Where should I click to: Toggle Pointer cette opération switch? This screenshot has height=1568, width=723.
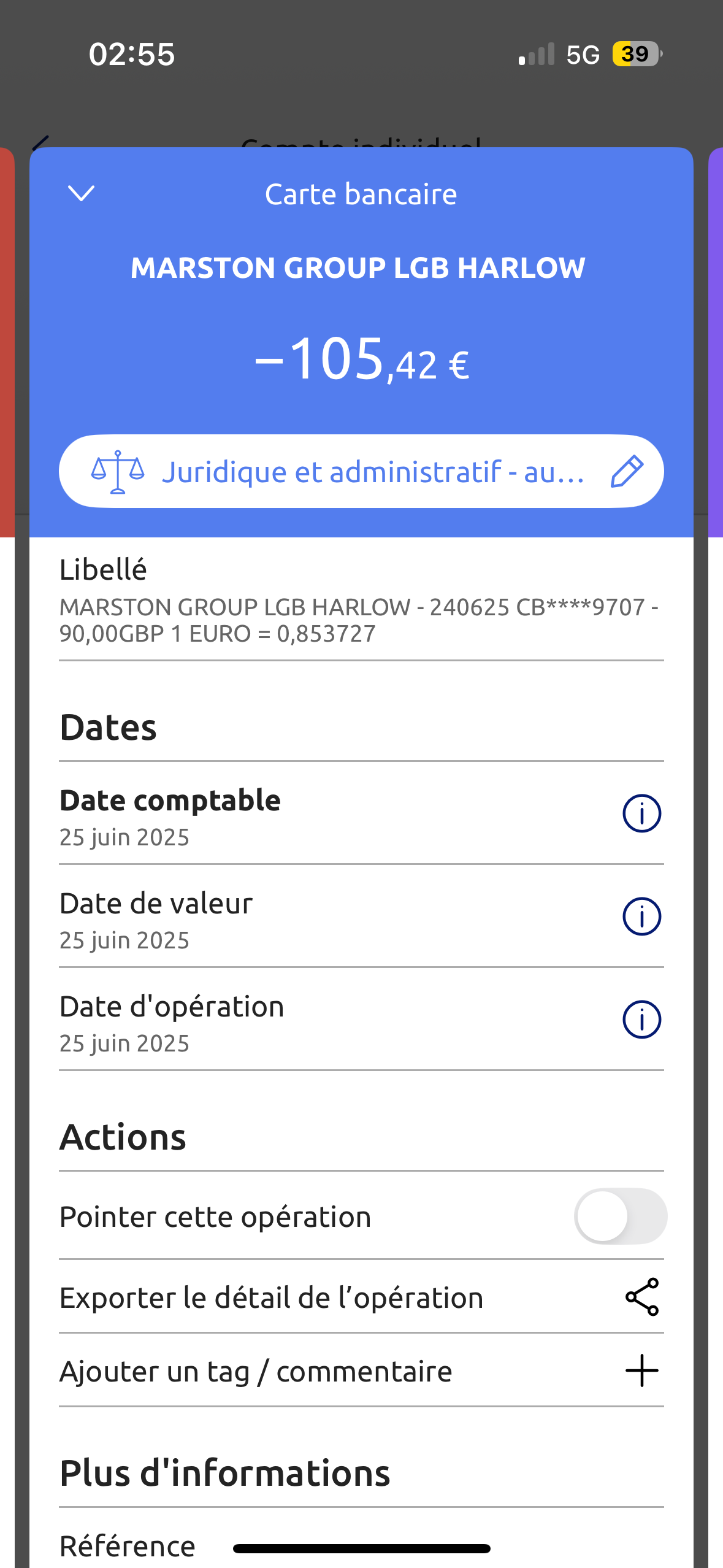pyautogui.click(x=621, y=1216)
